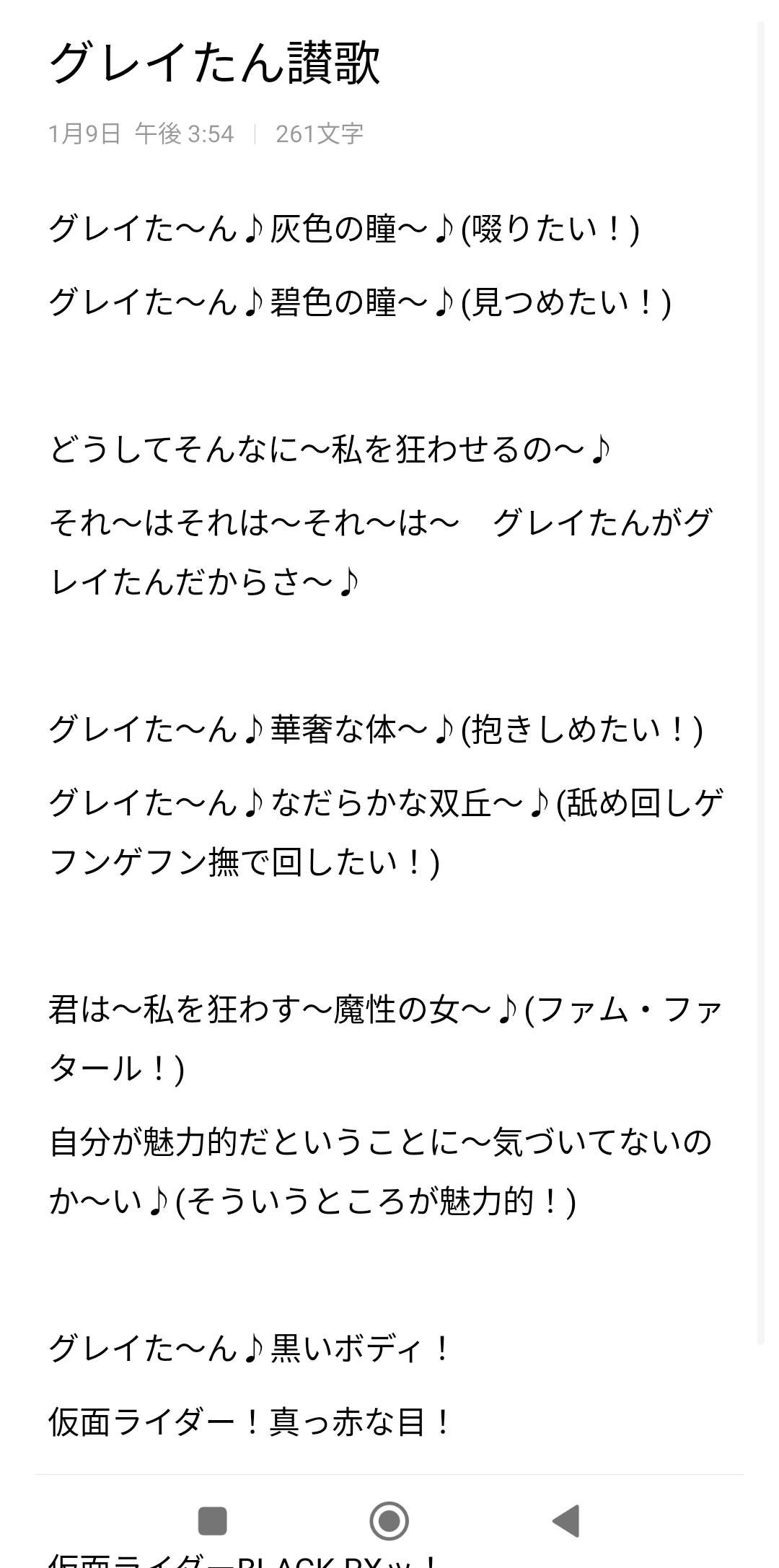Tap the note title グレイたん讃歌 to edit
Viewport: 779px width, 1568px height.
[214, 63]
